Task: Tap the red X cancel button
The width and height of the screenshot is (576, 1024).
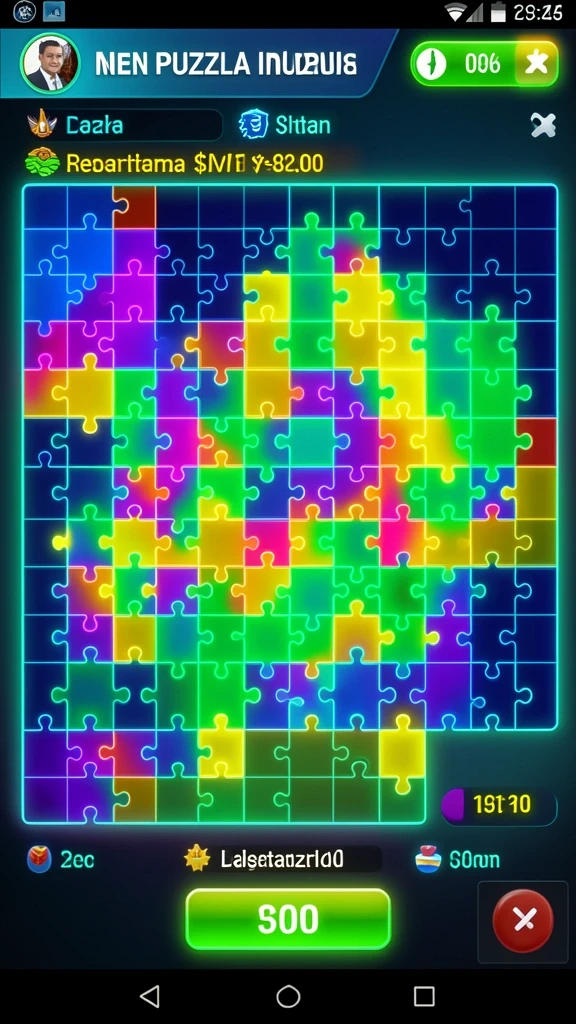Action: coord(522,920)
